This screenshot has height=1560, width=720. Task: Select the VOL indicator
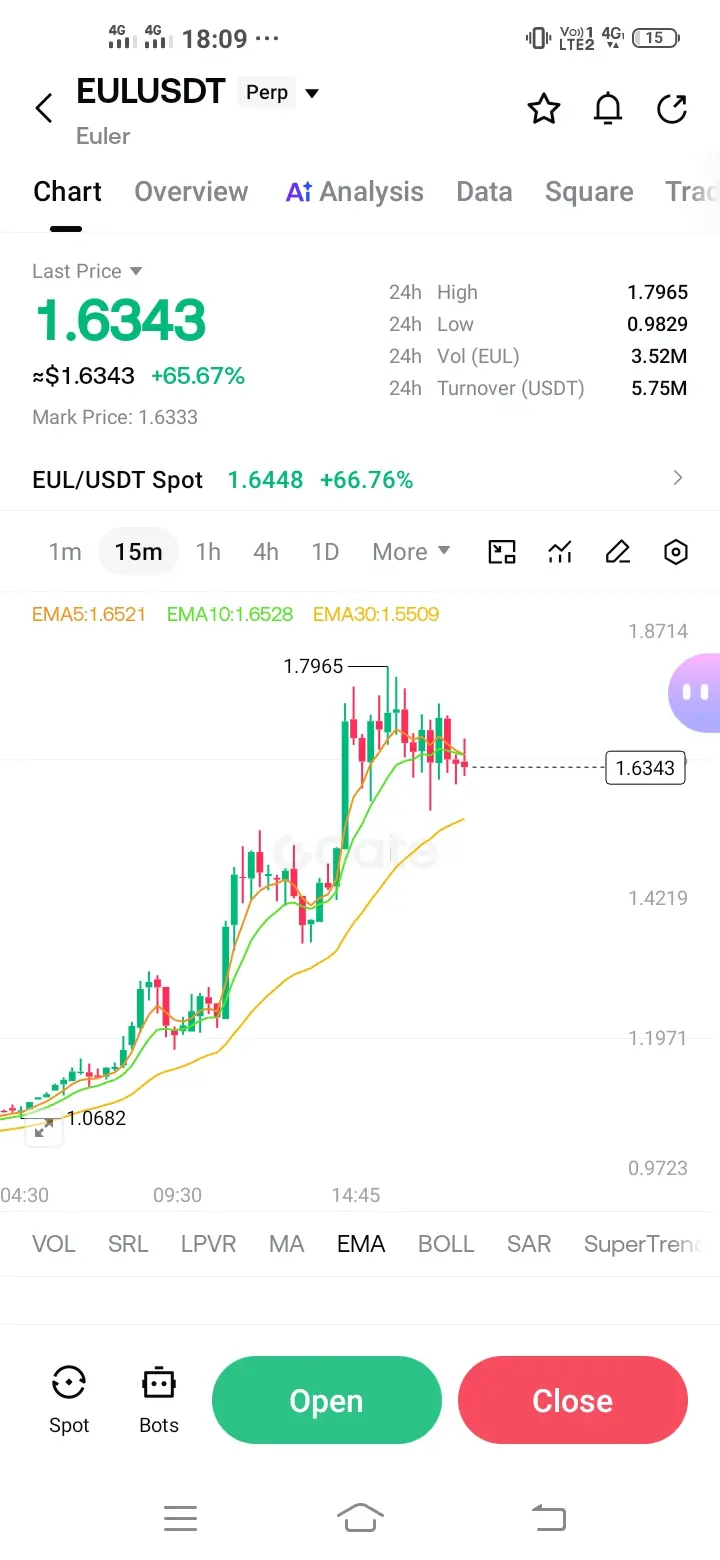click(54, 1244)
